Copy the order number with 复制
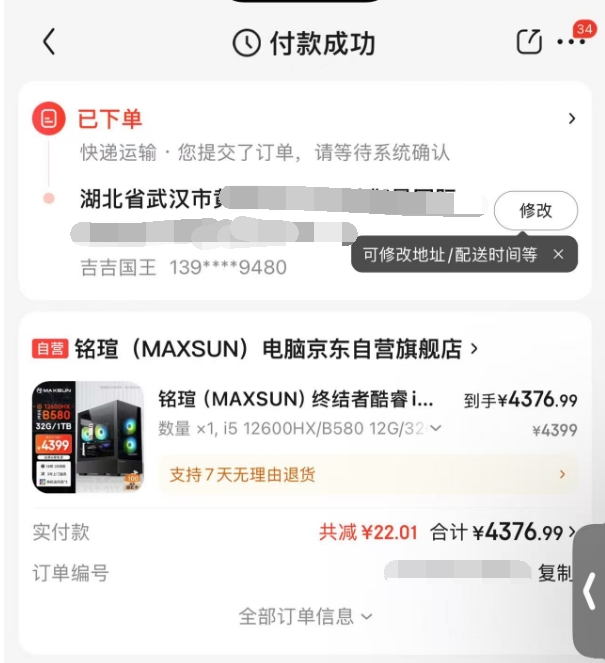 [x=555, y=574]
